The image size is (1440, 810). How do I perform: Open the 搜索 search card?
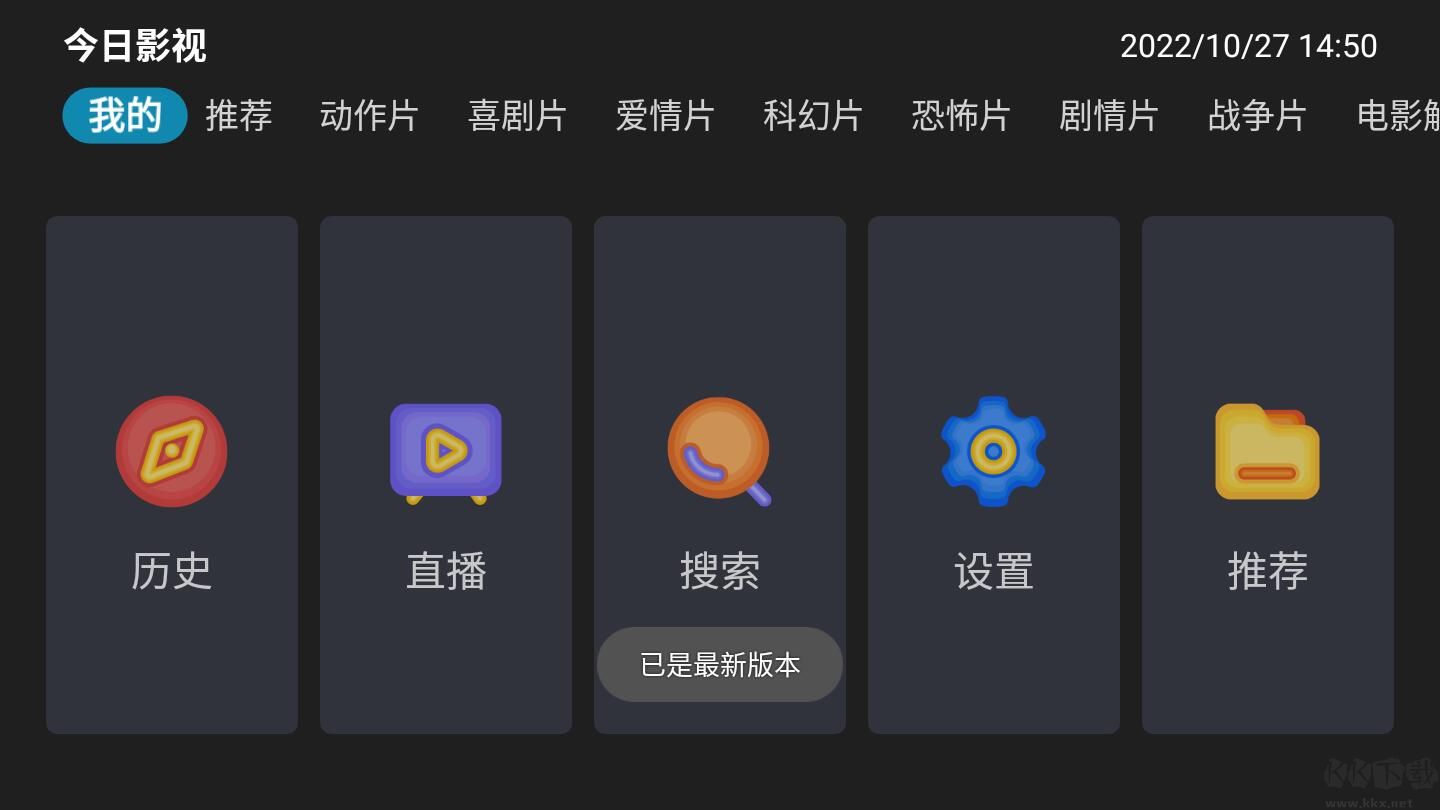click(720, 475)
